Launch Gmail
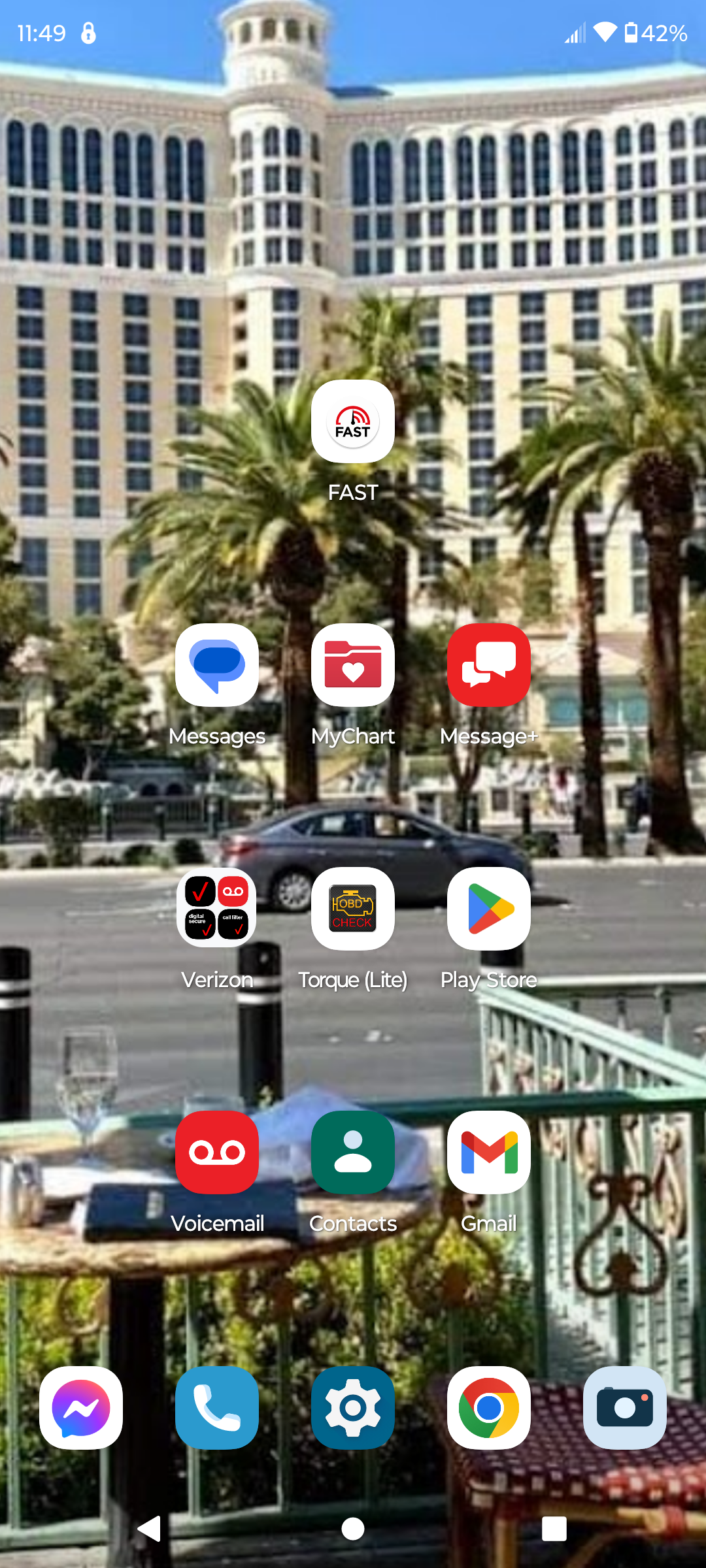 [488, 1152]
